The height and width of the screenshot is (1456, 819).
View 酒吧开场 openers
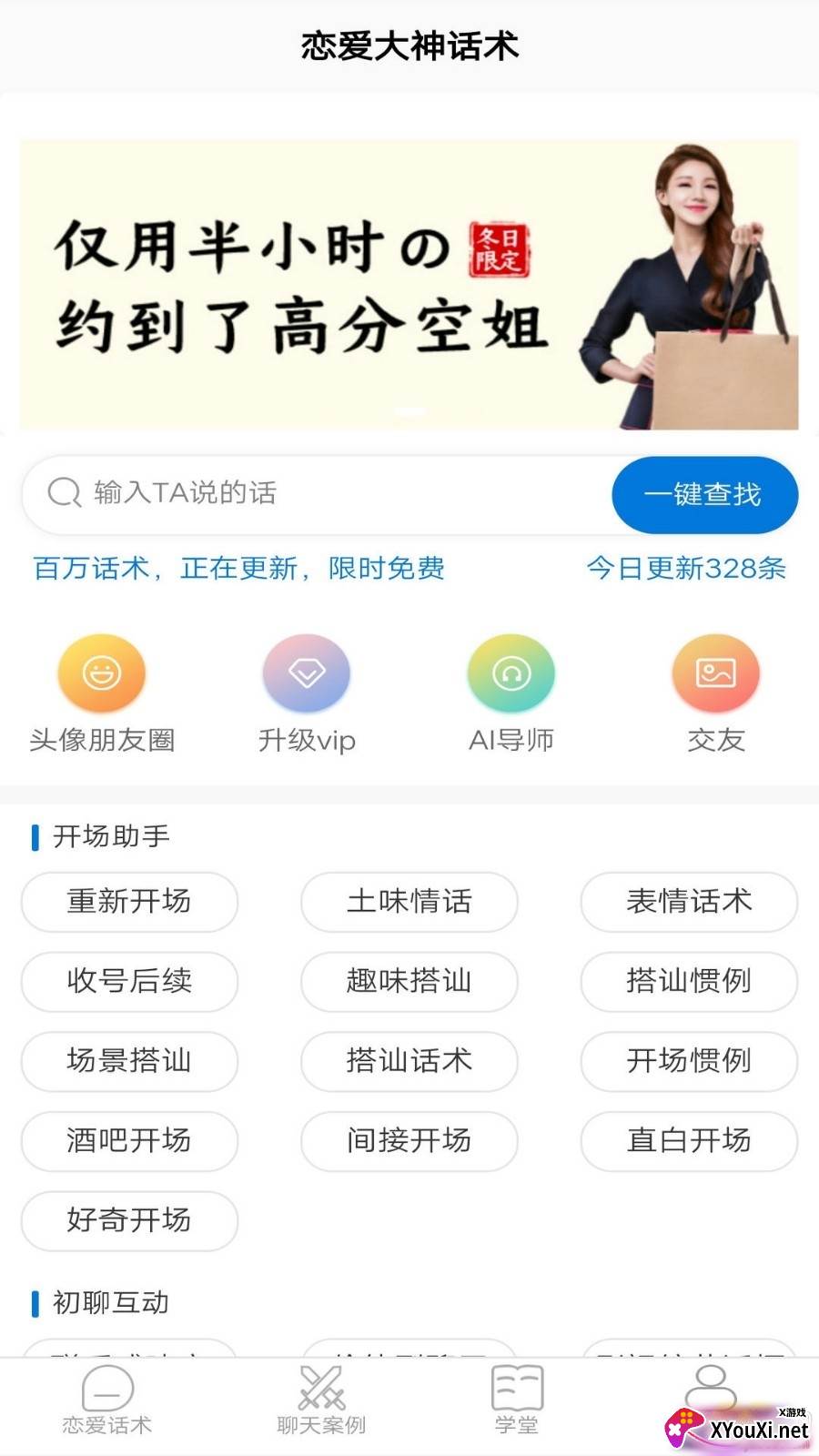point(129,1140)
